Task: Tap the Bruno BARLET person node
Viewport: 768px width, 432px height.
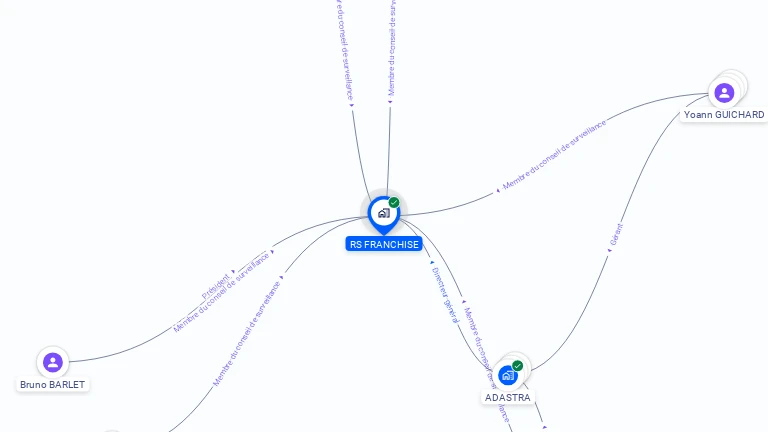Action: 53,362
